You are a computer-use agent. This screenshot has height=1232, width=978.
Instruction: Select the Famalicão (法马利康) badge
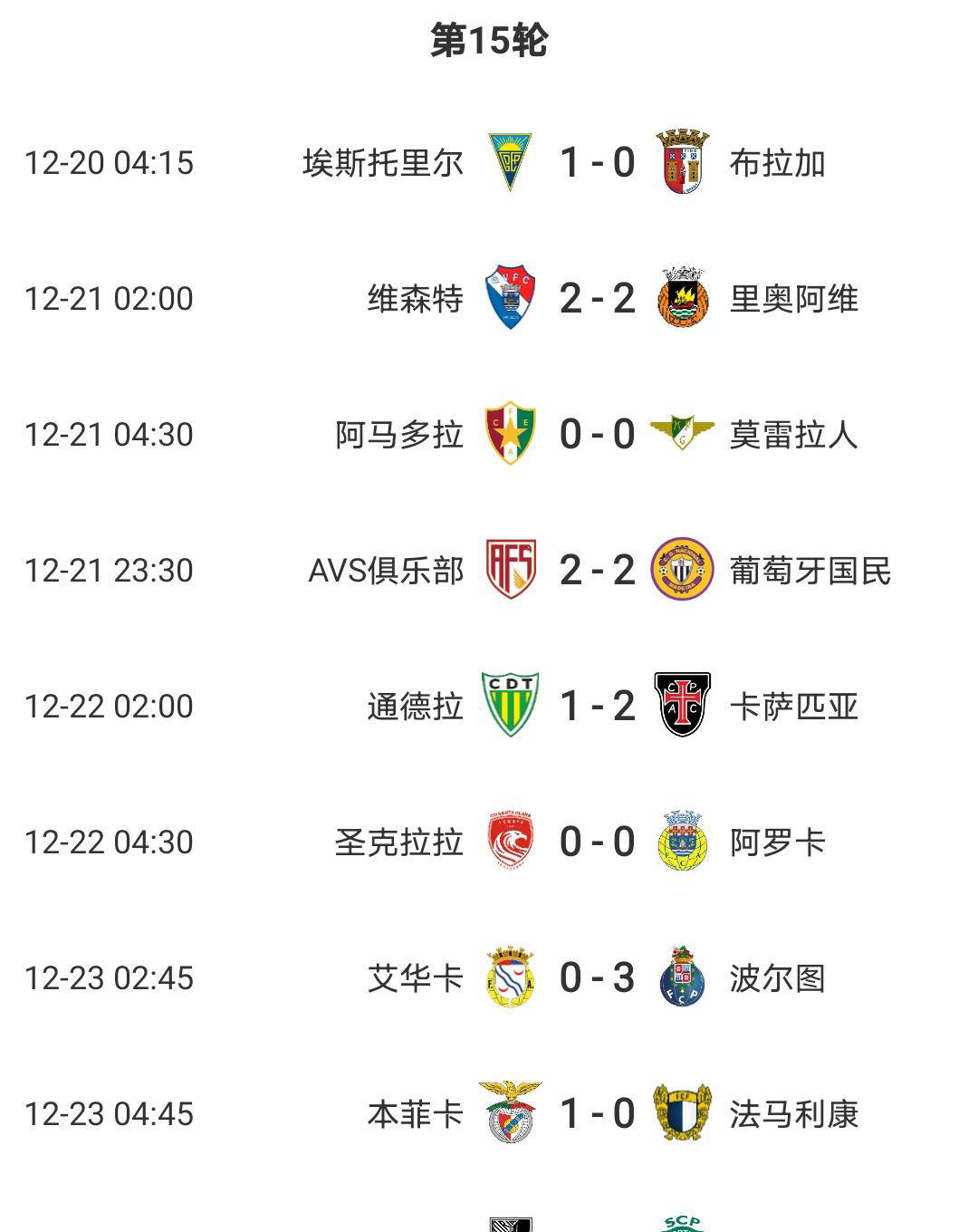coord(680,1115)
